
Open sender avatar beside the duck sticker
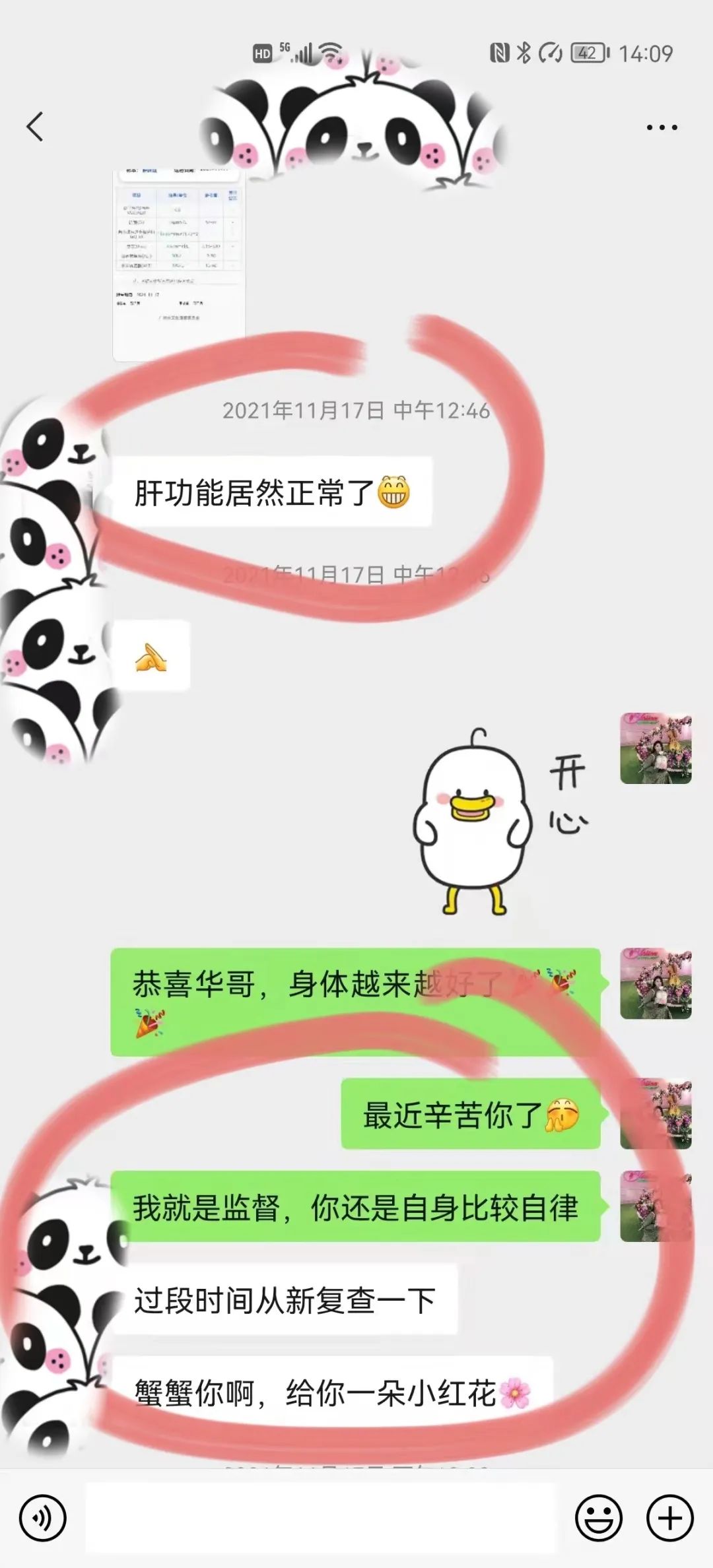(x=656, y=748)
